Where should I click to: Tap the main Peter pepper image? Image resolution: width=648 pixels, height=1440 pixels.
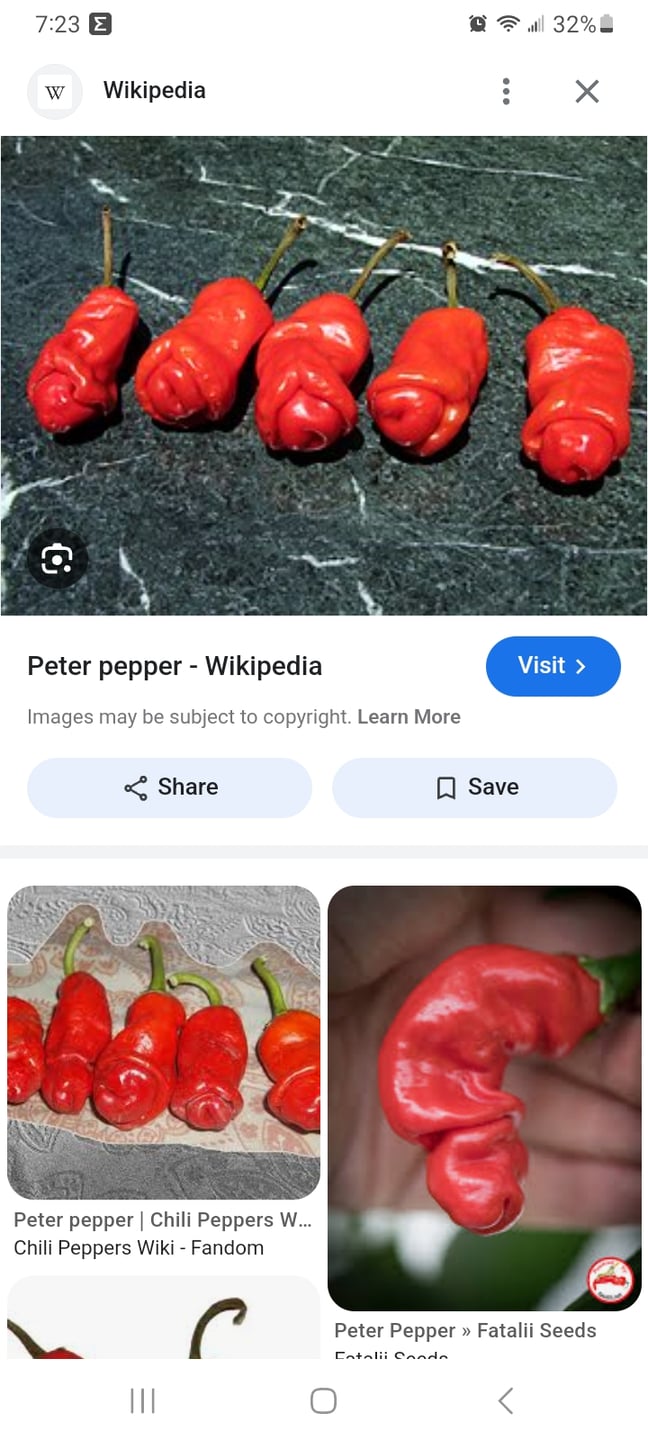pyautogui.click(x=324, y=375)
